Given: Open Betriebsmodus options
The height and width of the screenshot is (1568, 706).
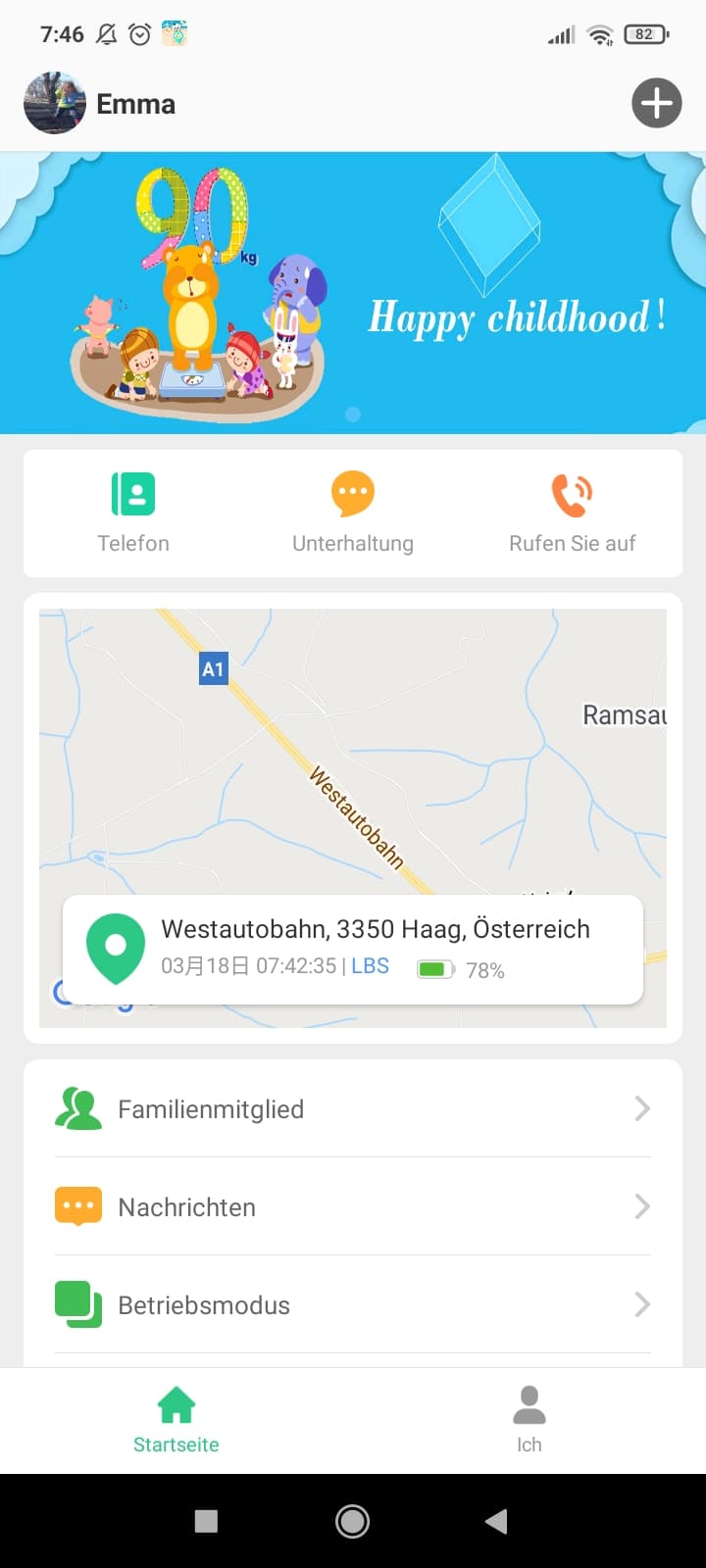Looking at the screenshot, I should click(353, 1304).
